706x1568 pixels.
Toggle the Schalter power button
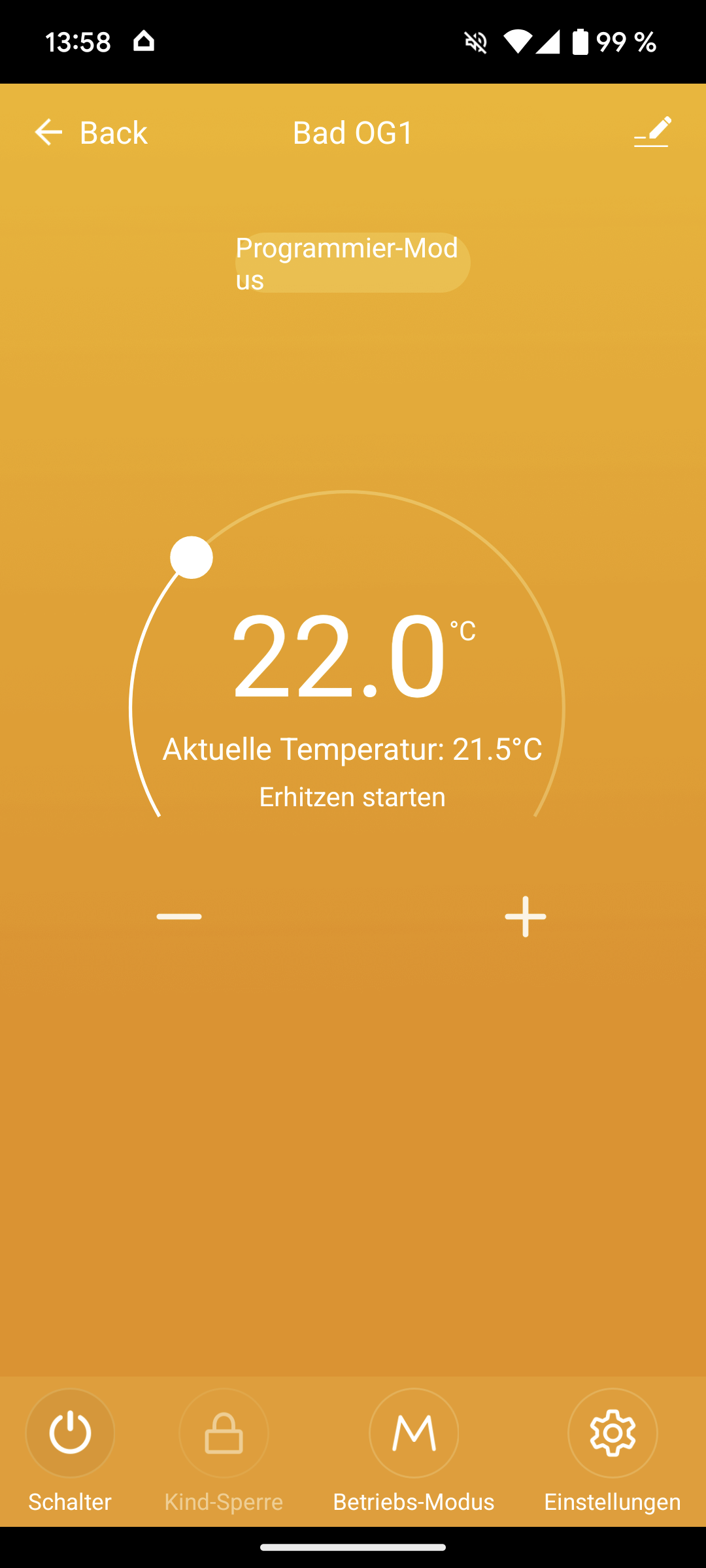click(70, 1433)
